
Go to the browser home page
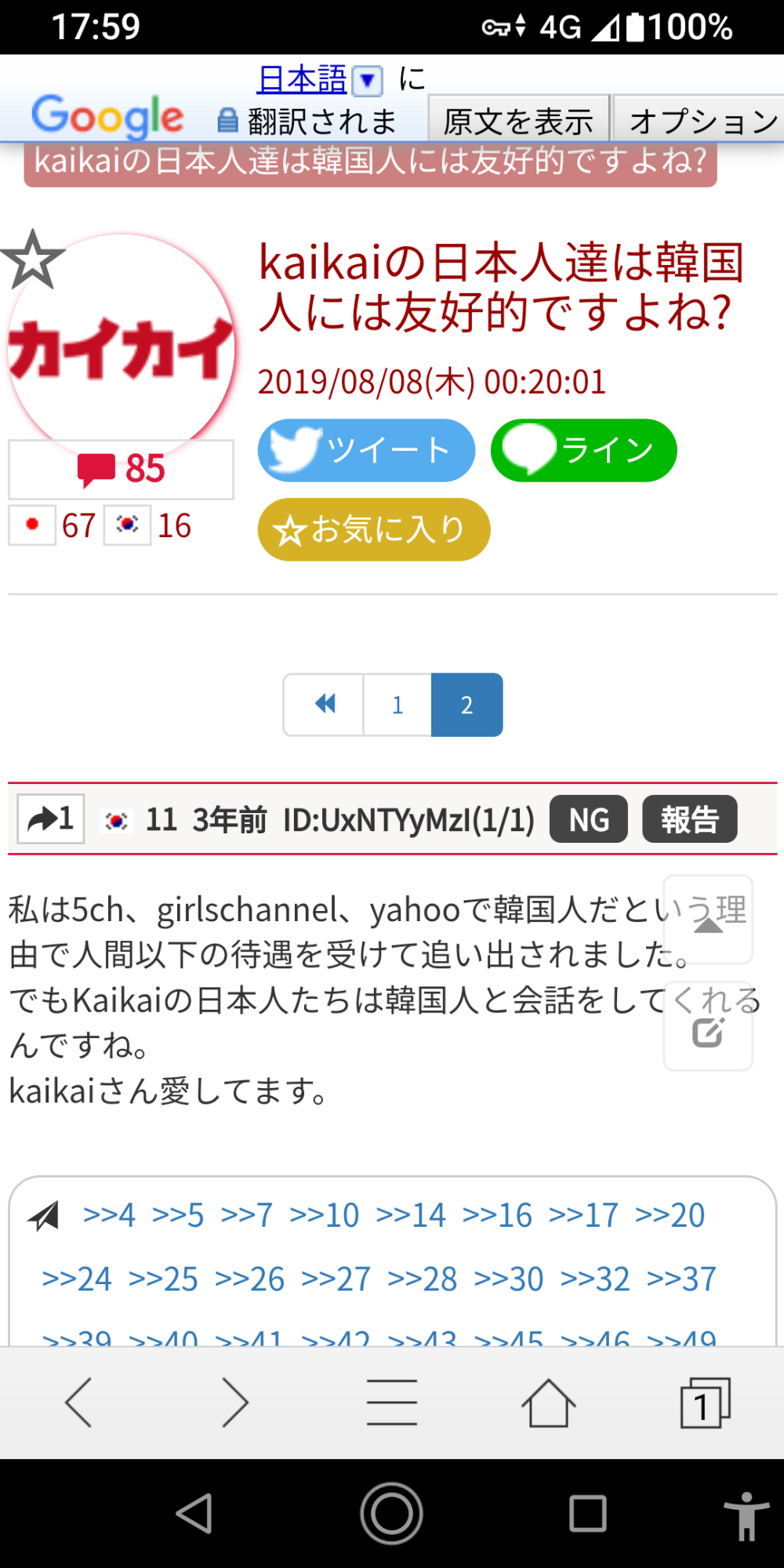point(548,1402)
